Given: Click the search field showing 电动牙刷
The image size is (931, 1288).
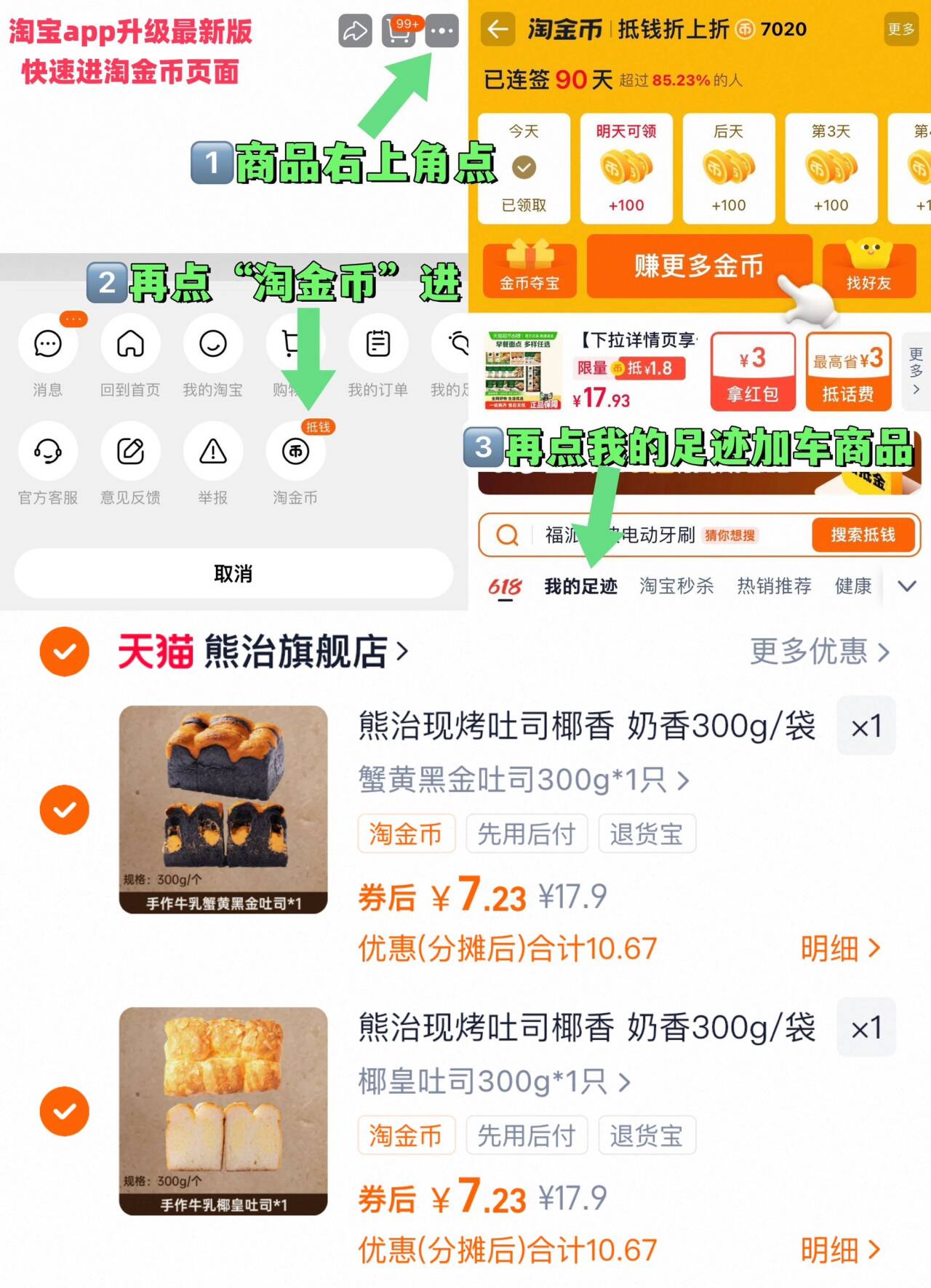Looking at the screenshot, I should click(640, 535).
